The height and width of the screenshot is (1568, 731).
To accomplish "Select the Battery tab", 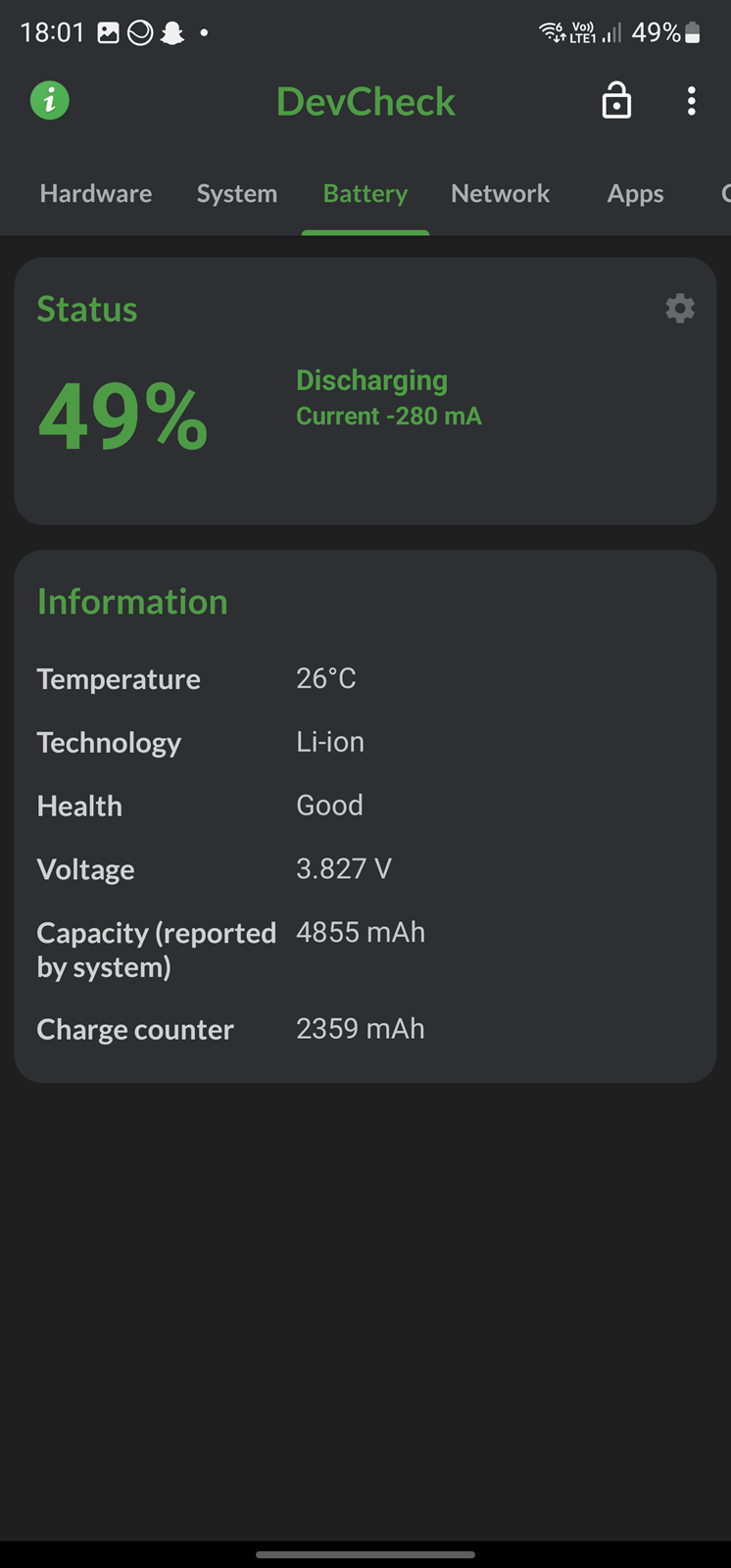I will tap(365, 193).
